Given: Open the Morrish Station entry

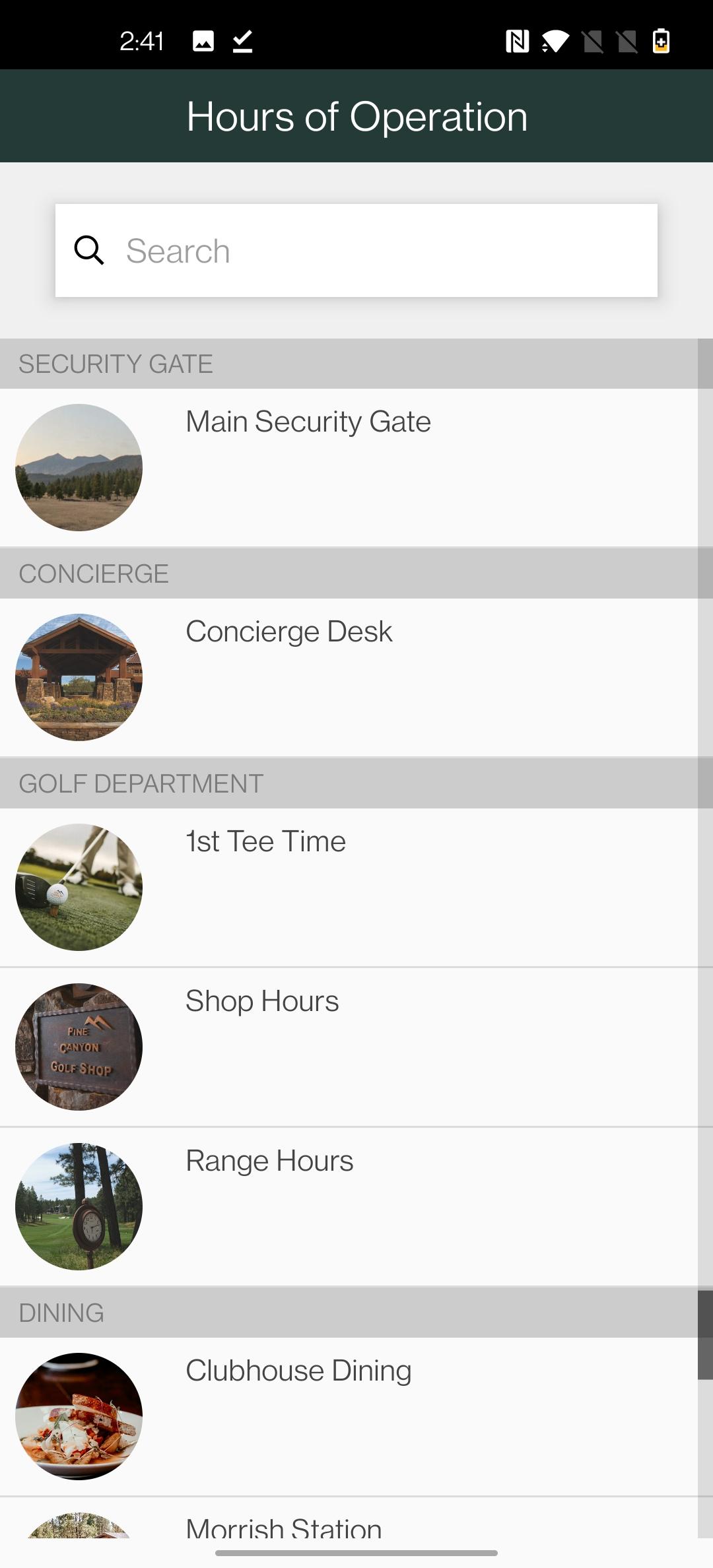Looking at the screenshot, I should coord(349,1518).
